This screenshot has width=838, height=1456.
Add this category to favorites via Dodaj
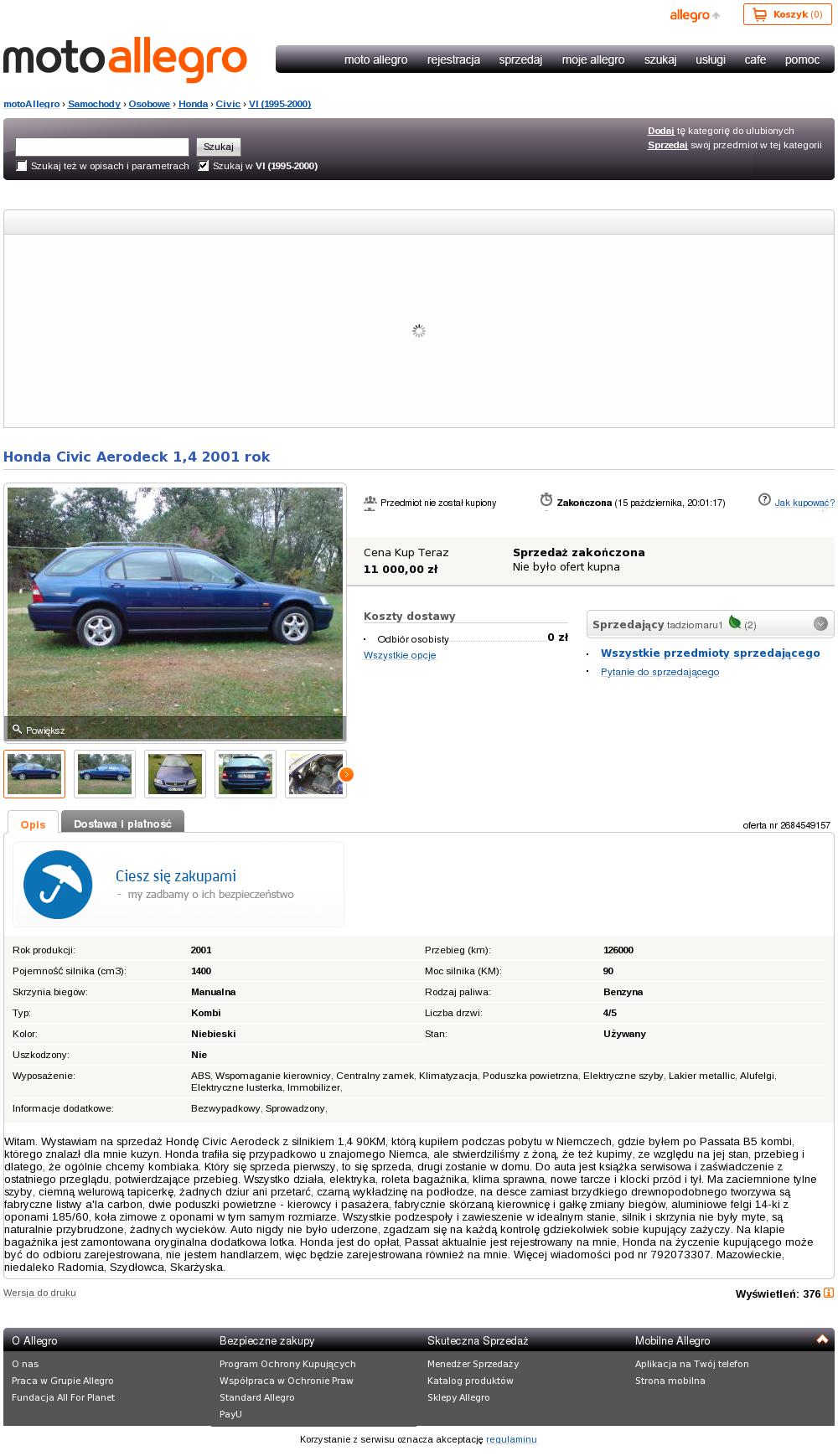point(661,131)
